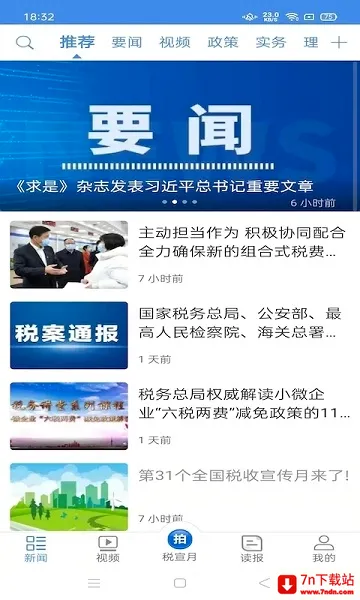Tap the 税宣月 center button

pos(180,546)
